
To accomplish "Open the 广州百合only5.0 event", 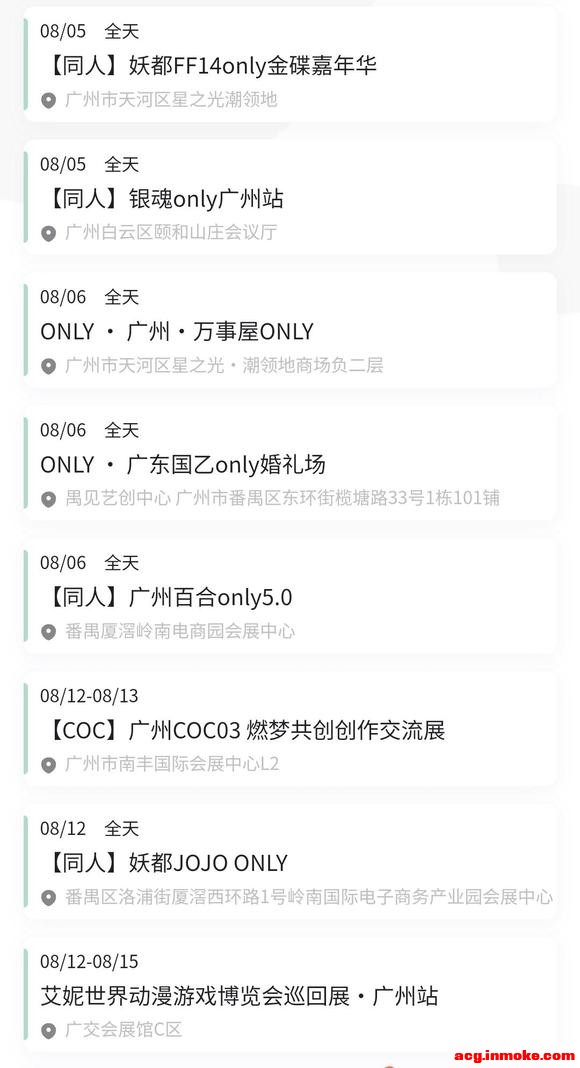I will [x=290, y=596].
